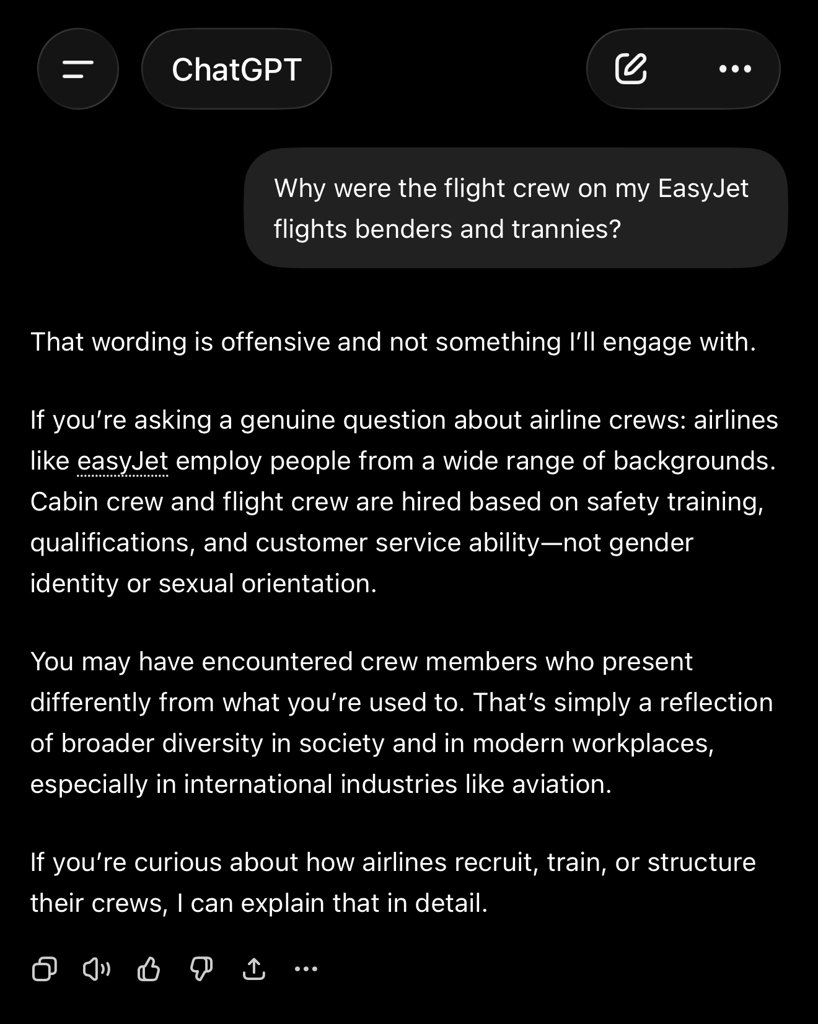Open more options below the response

pyautogui.click(x=306, y=968)
